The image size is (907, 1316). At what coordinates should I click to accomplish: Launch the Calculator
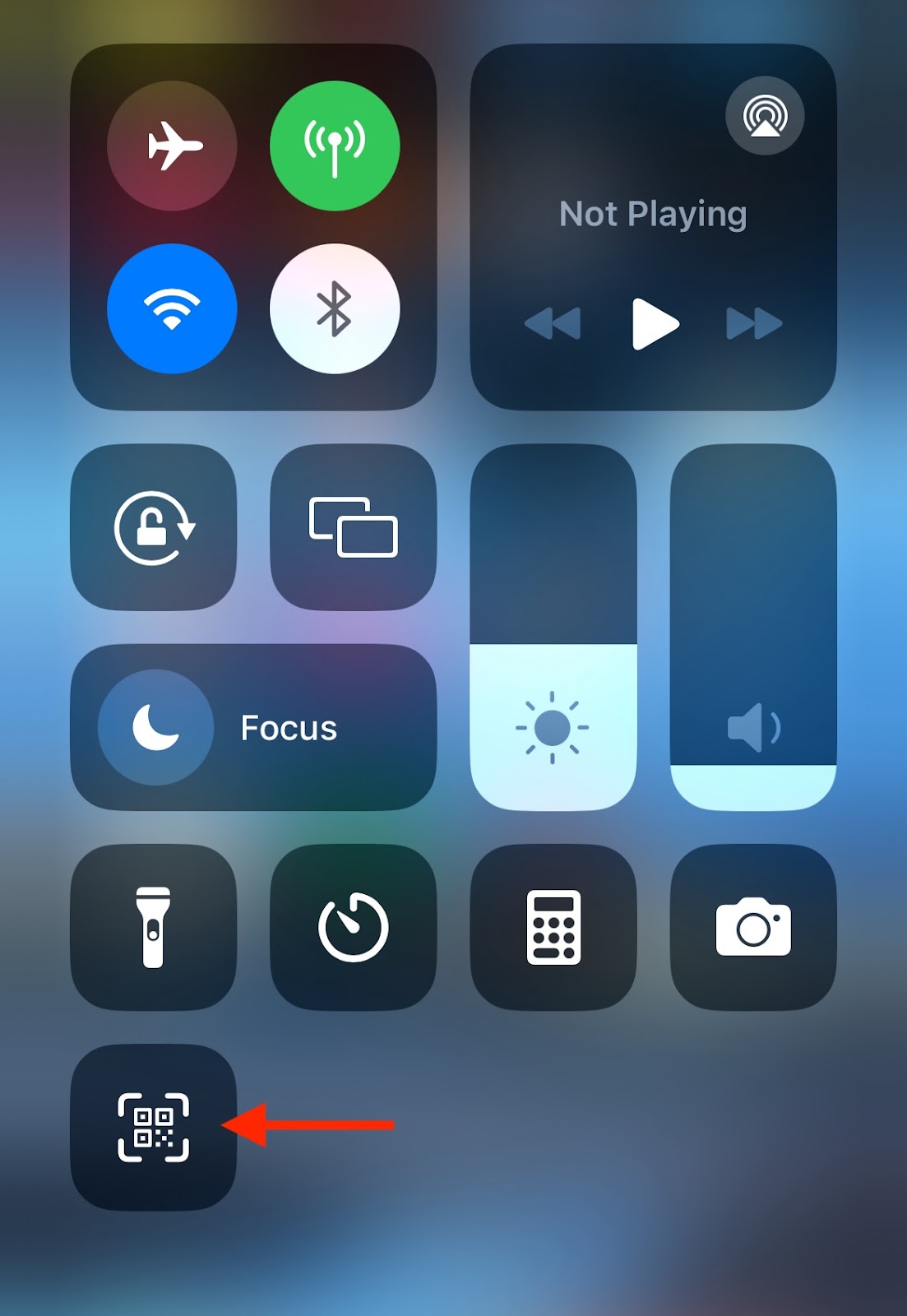click(553, 927)
